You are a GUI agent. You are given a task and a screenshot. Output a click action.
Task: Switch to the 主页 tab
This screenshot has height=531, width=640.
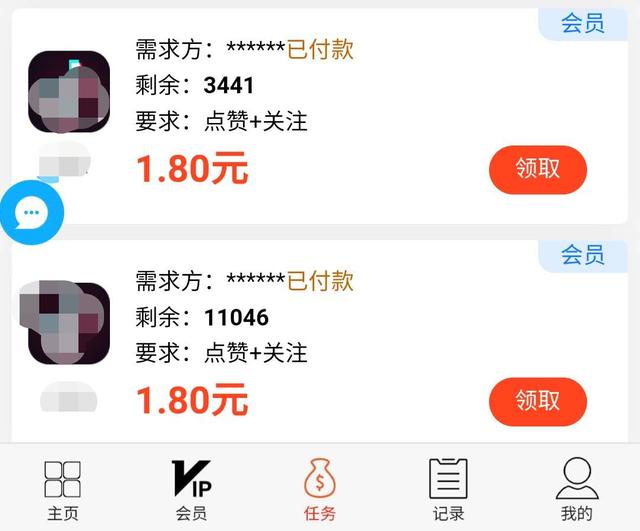(x=63, y=490)
